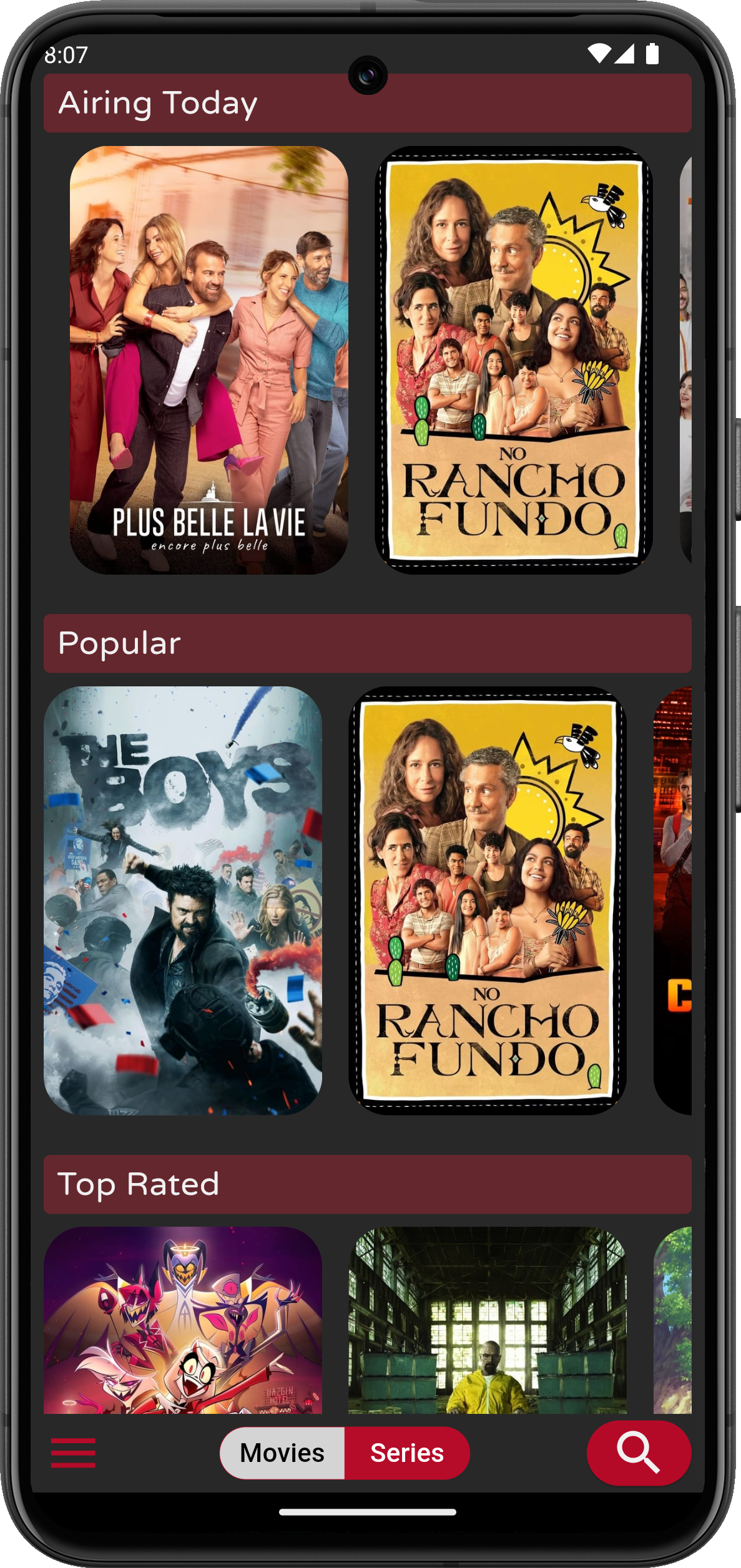Open Hazbin Hotel poster in Top Rated

pyautogui.click(x=182, y=1320)
